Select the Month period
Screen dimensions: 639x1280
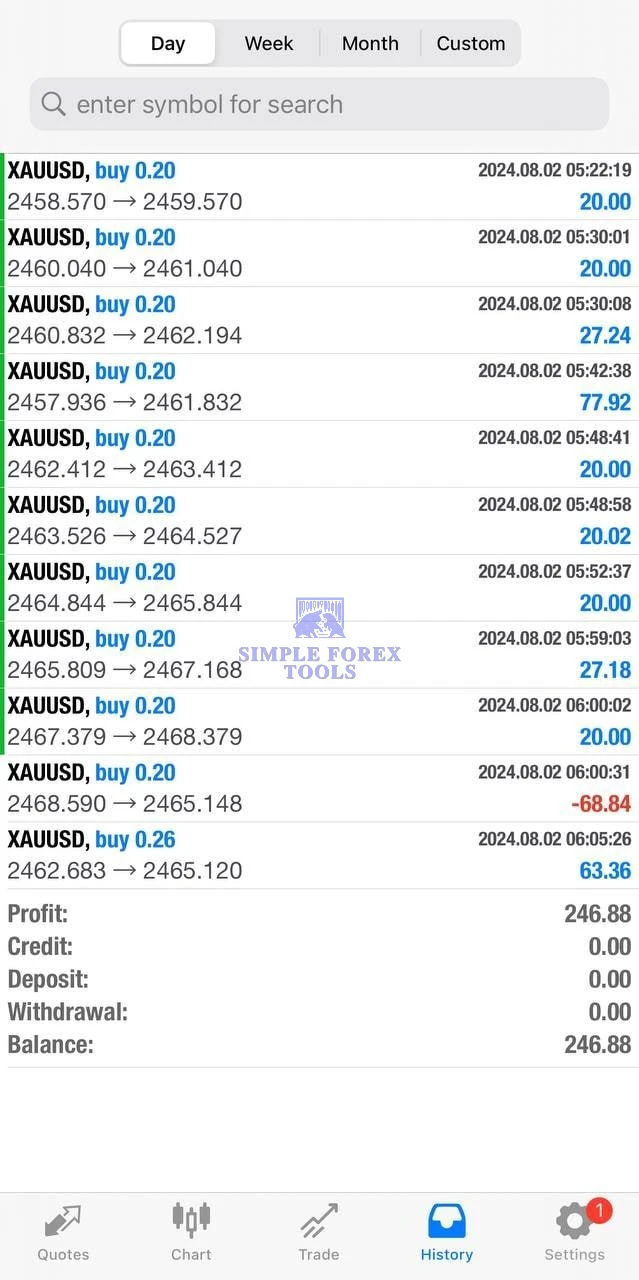click(370, 44)
